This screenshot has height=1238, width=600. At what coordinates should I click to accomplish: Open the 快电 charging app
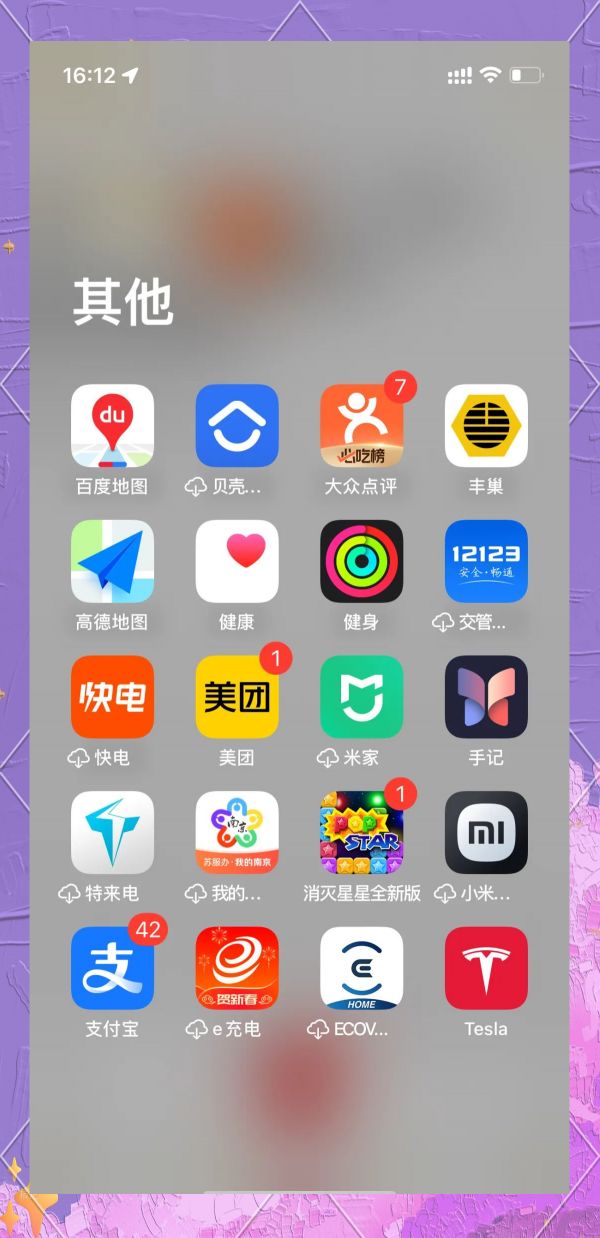click(x=112, y=697)
